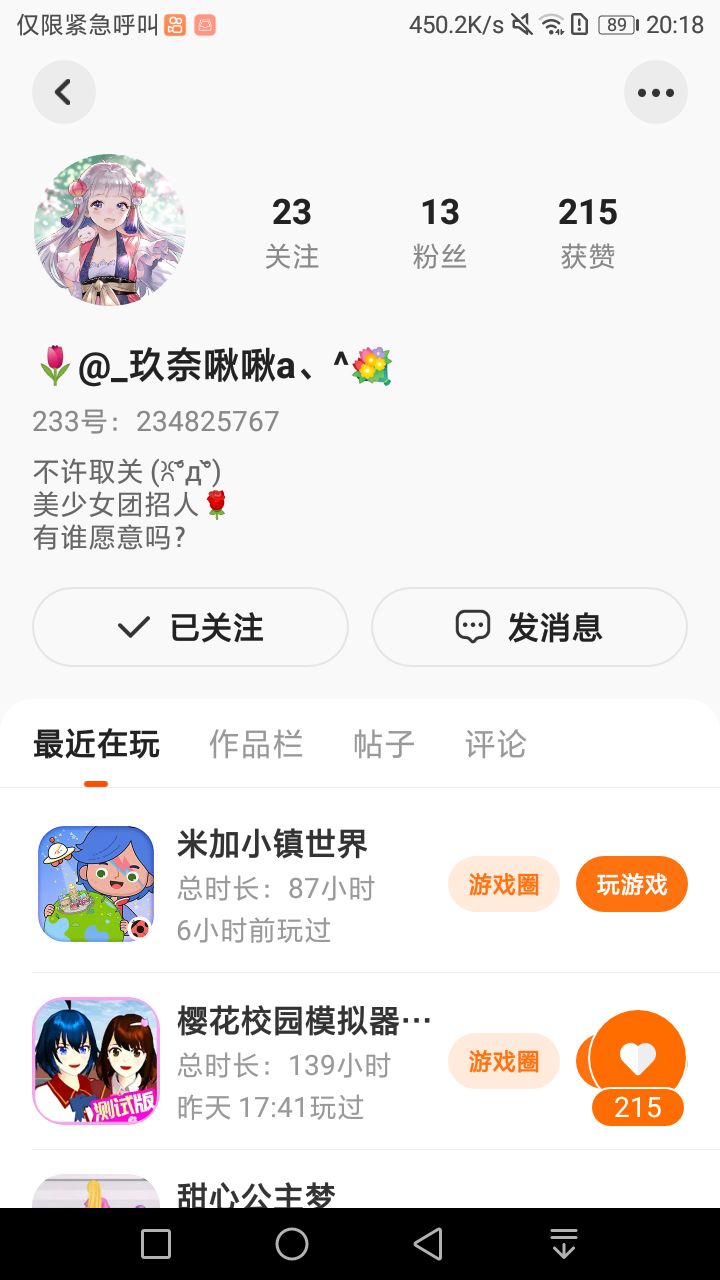720x1280 pixels.
Task: Open the 甜心公主梦 game row
Action: (x=256, y=1193)
